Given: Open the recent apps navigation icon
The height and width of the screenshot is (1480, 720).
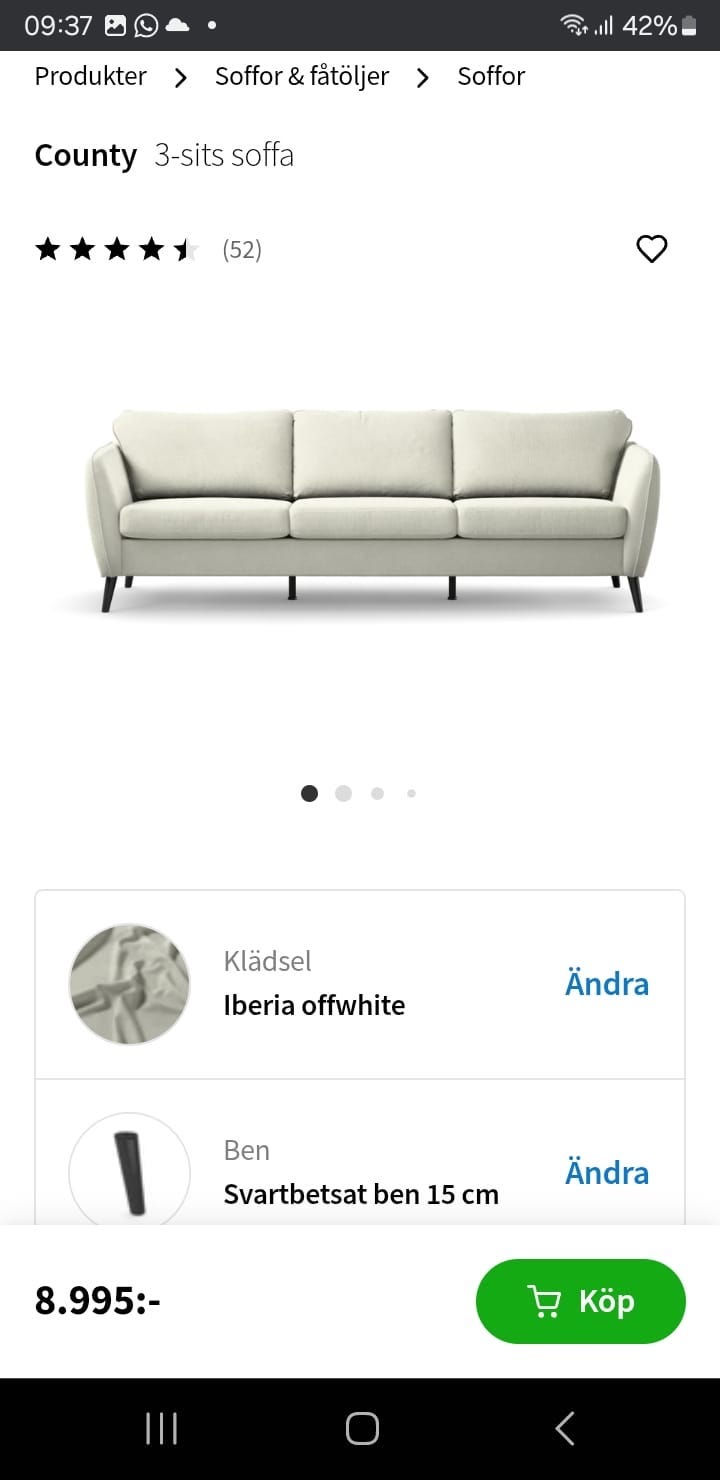Looking at the screenshot, I should pos(161,1428).
